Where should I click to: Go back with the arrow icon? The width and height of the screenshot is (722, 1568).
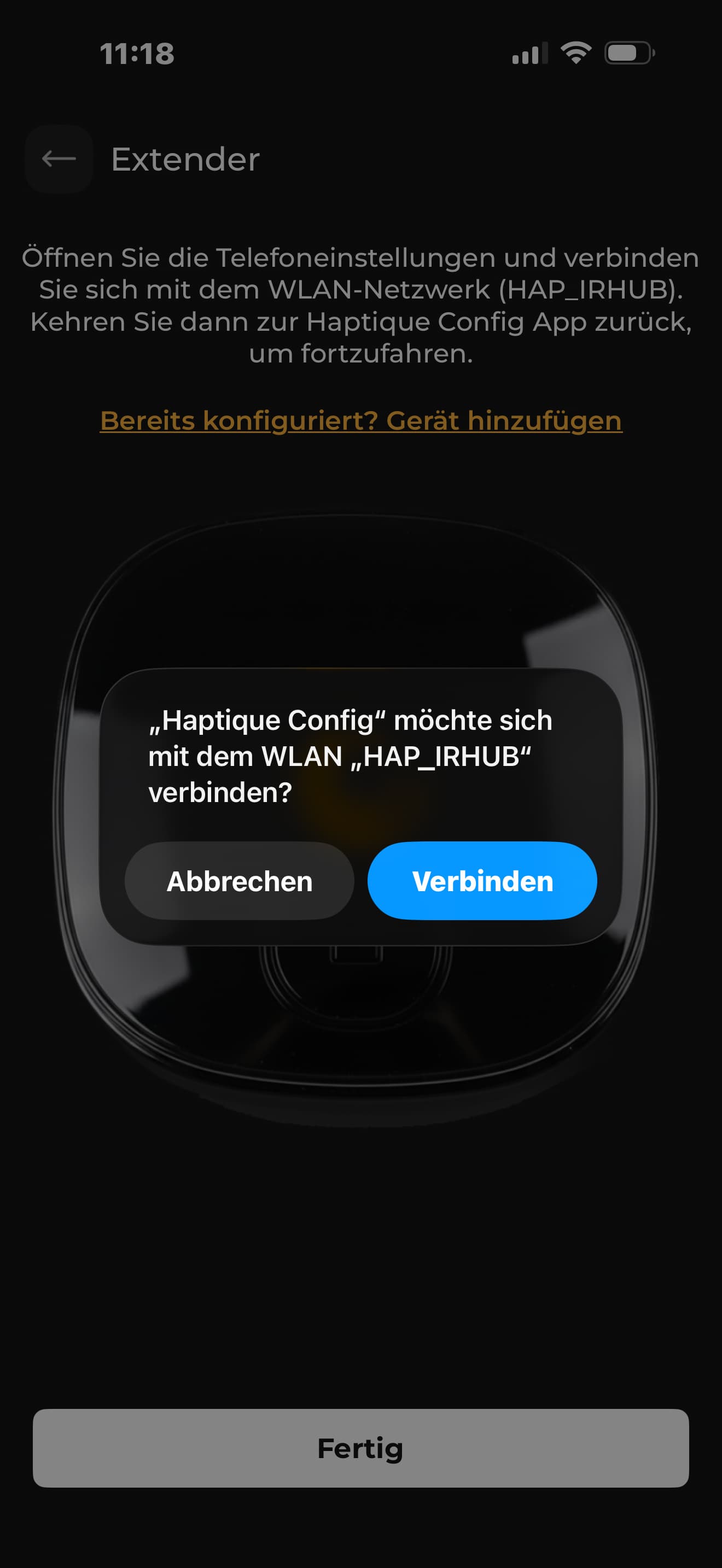pyautogui.click(x=59, y=159)
